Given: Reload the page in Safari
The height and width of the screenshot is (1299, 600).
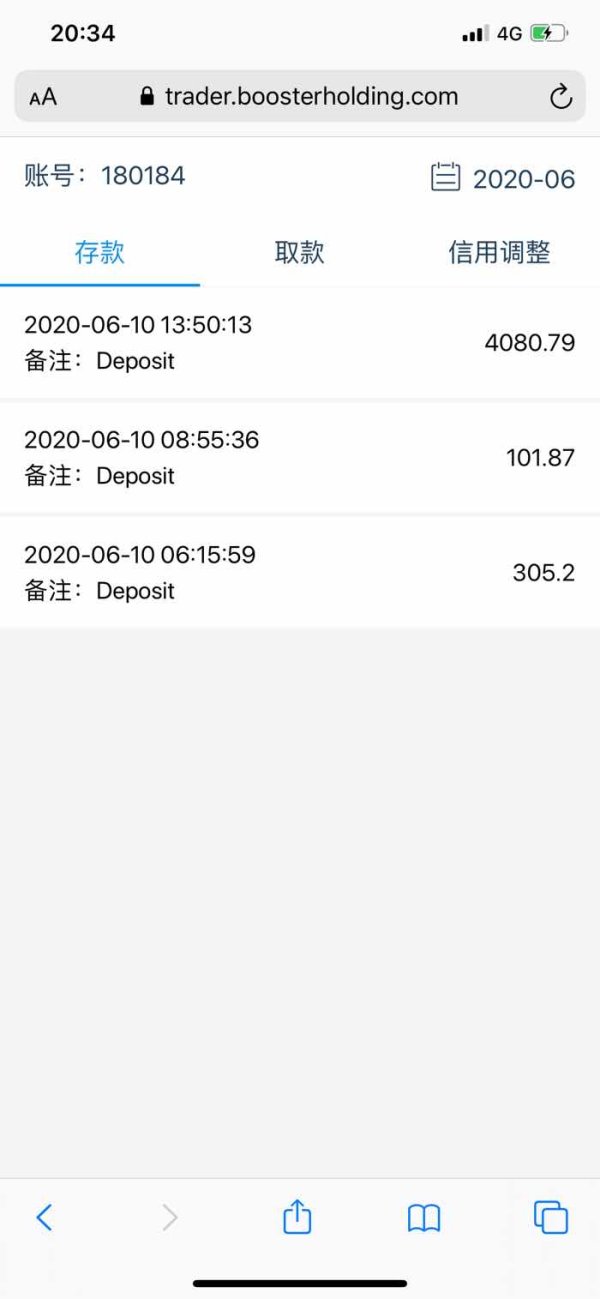Looking at the screenshot, I should (561, 97).
